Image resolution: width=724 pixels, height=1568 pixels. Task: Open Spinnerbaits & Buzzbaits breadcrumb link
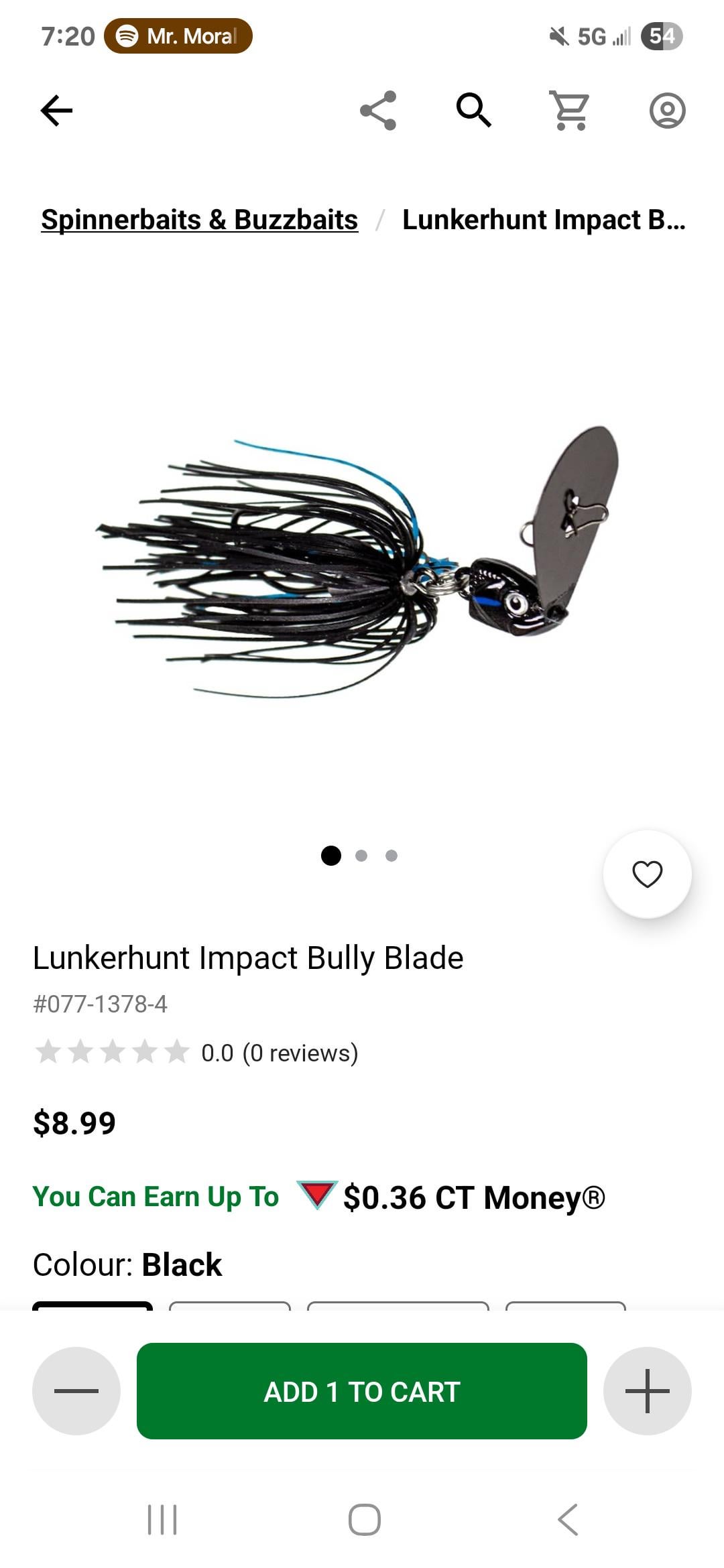199,220
